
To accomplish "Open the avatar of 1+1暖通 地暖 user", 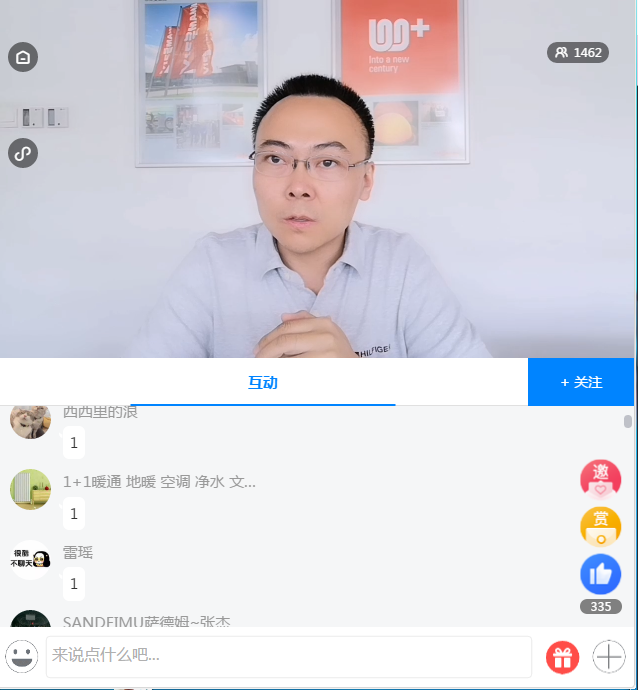I will tap(30, 490).
